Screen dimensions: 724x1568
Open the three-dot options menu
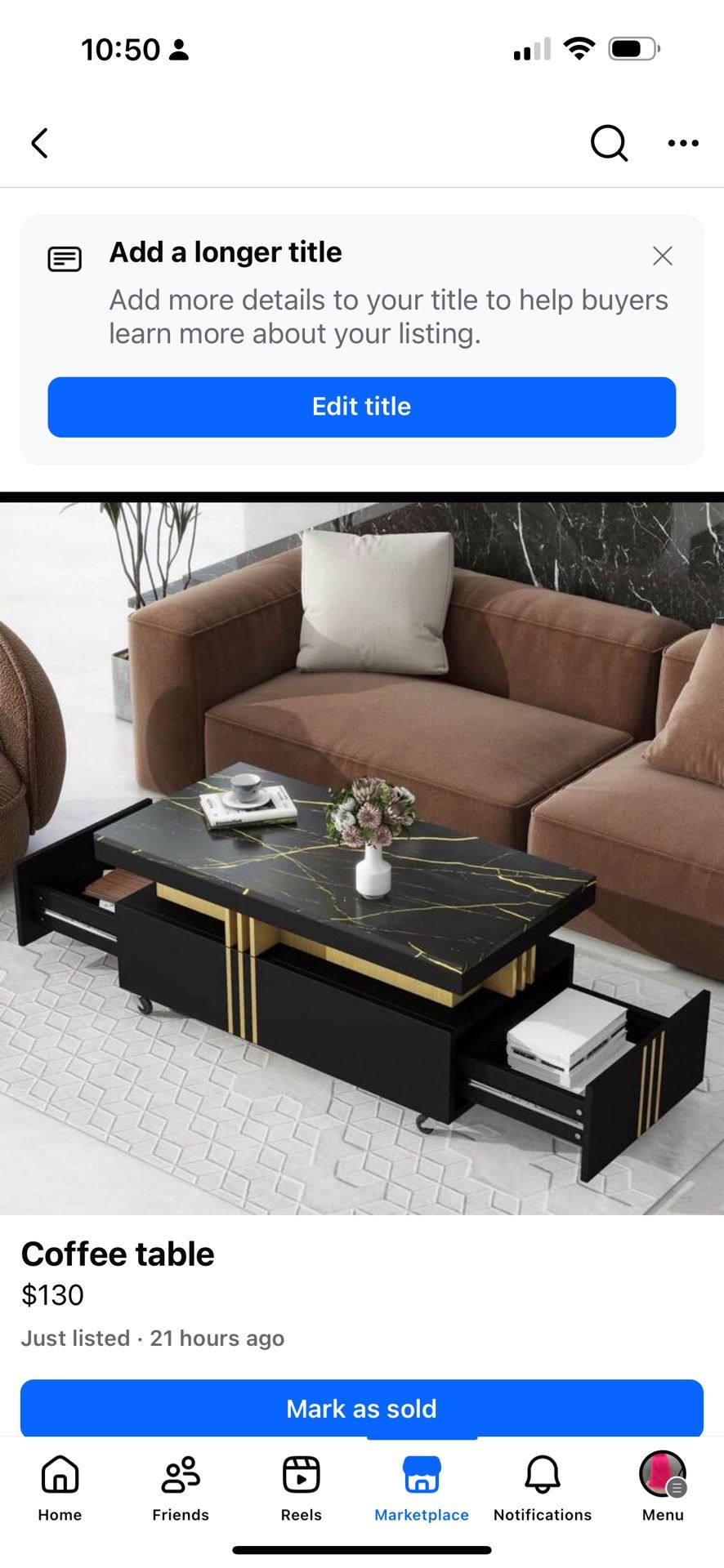coord(682,144)
